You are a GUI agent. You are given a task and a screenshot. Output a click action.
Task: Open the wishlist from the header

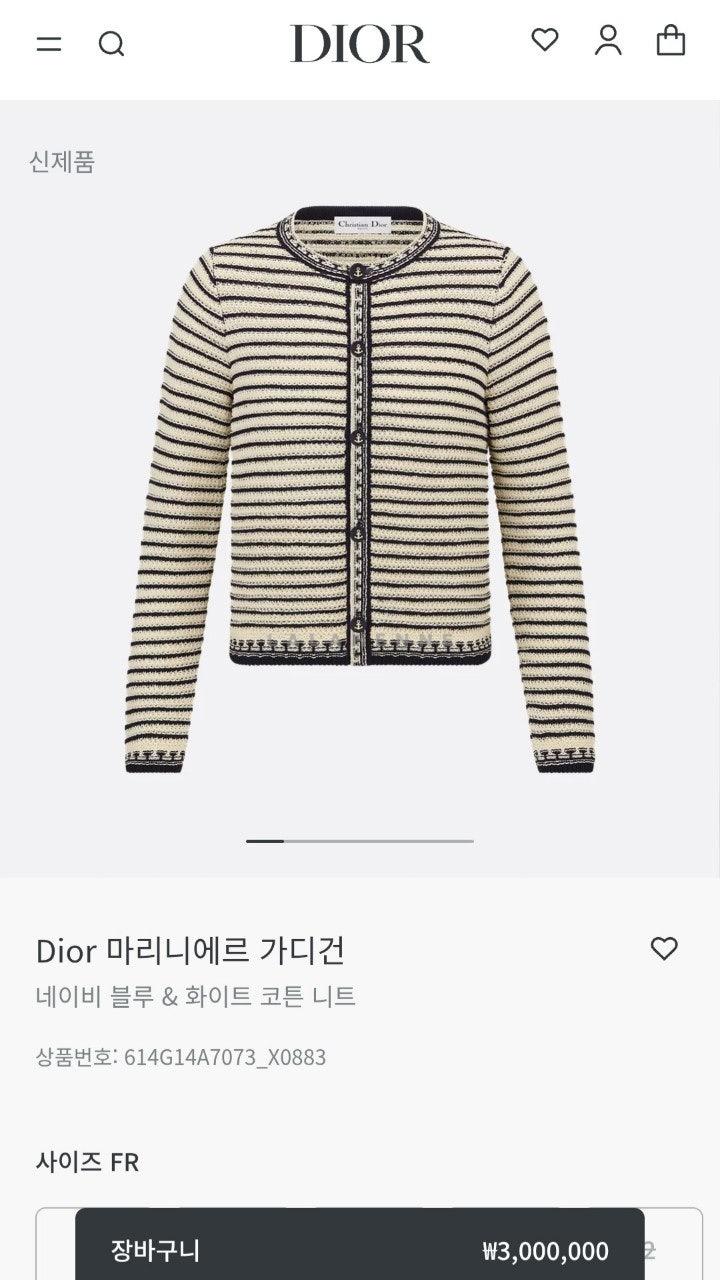(545, 40)
